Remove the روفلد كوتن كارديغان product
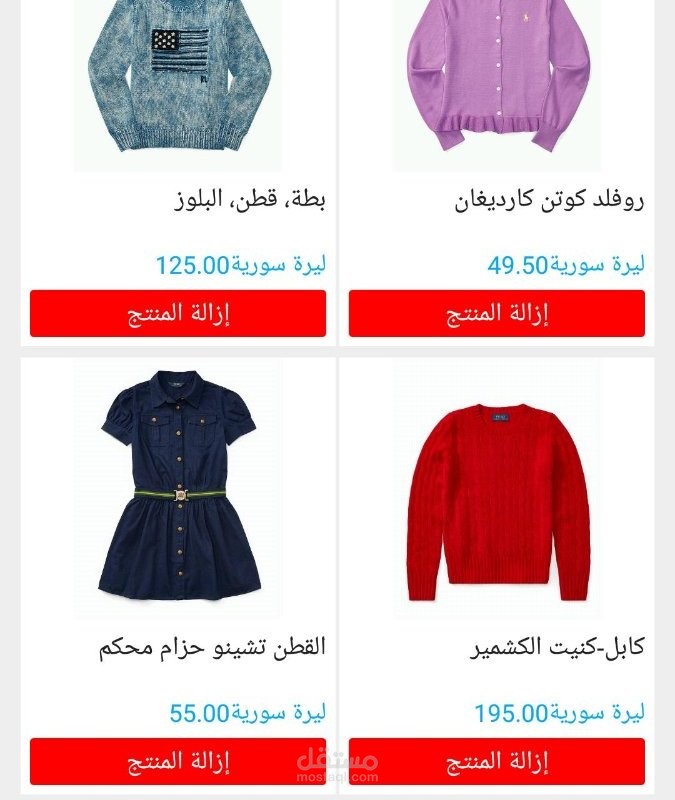This screenshot has width=675, height=800. click(496, 313)
